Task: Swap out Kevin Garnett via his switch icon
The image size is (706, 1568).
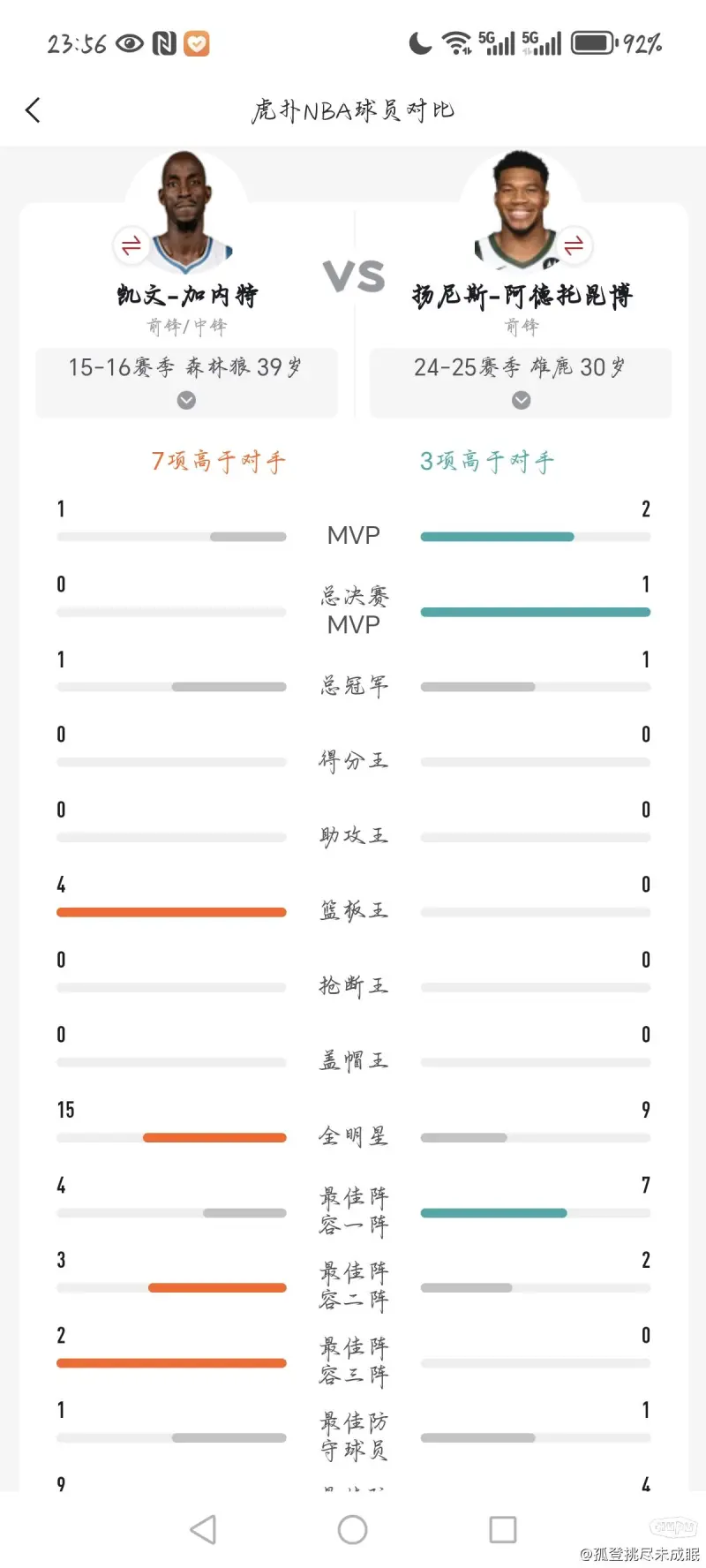Action: 131,245
